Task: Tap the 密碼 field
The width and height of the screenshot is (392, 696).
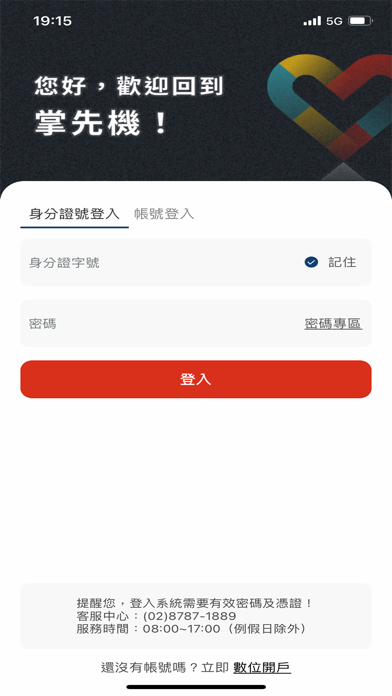Action: click(160, 324)
